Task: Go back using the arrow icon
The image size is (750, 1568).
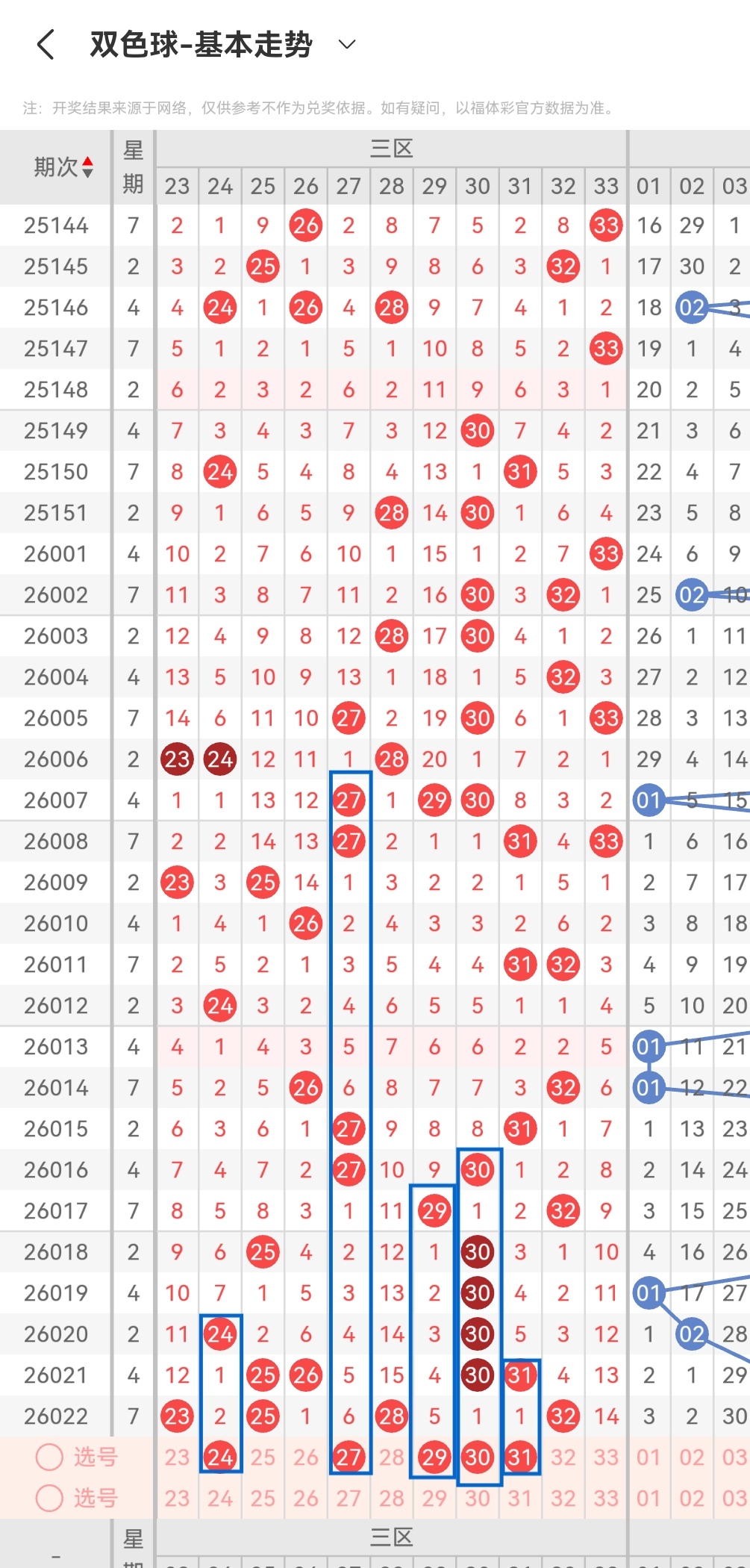Action: 46,45
